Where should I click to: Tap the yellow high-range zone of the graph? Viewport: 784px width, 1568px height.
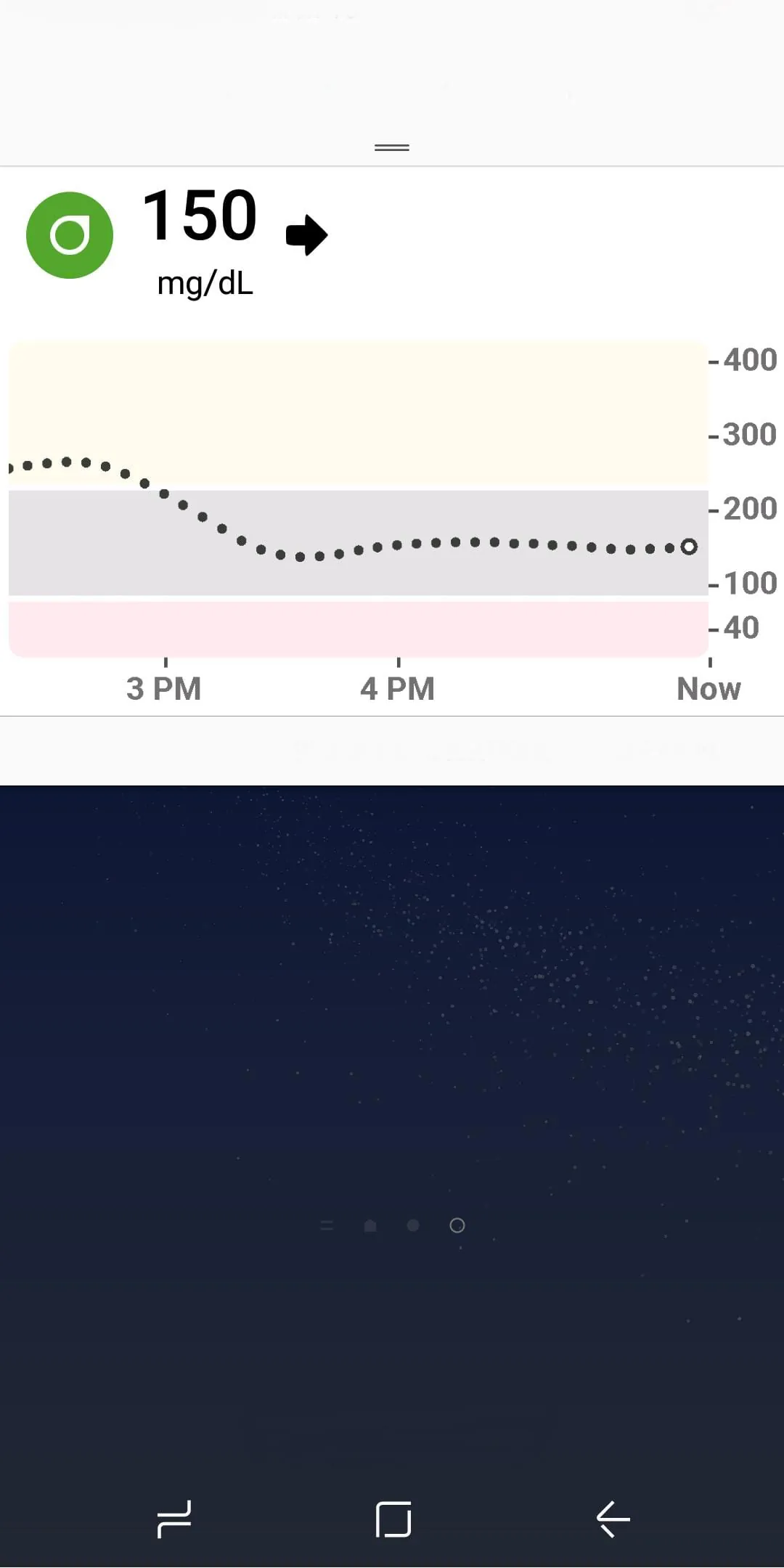tap(436, 399)
